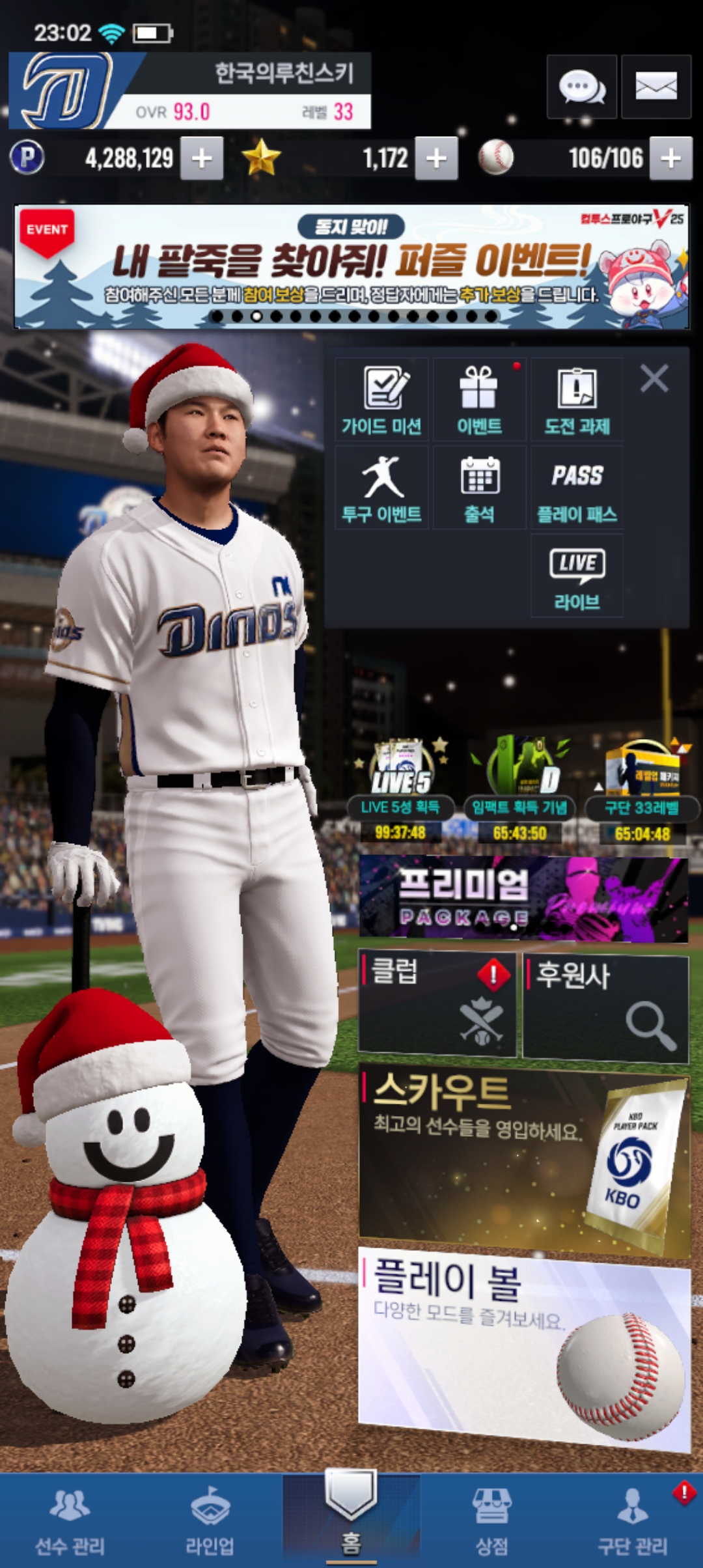
Task: Close the shortcut menu panel
Action: [654, 378]
